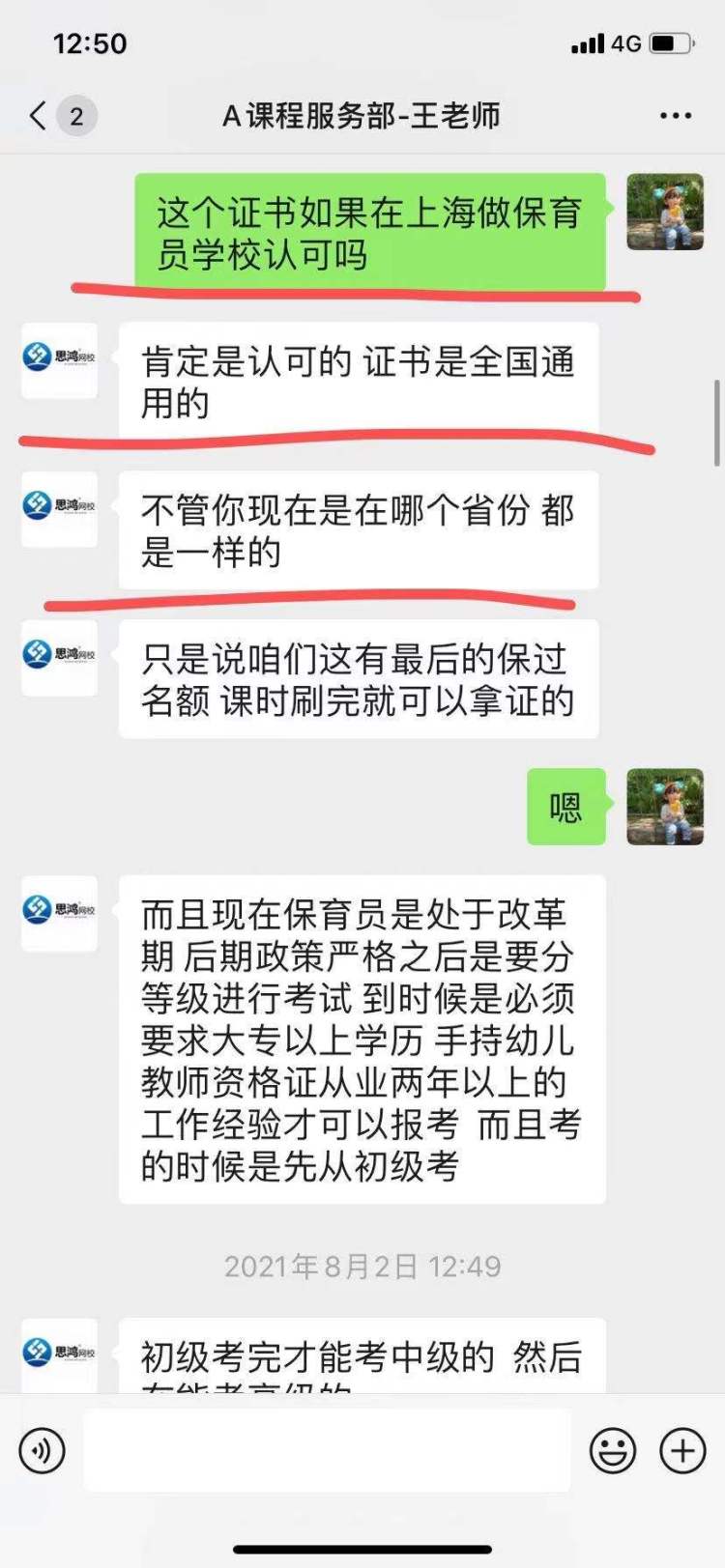The image size is (725, 1568).
Task: Open 王老师's profile avatar beside 肯定是认可的
Action: 60,360
